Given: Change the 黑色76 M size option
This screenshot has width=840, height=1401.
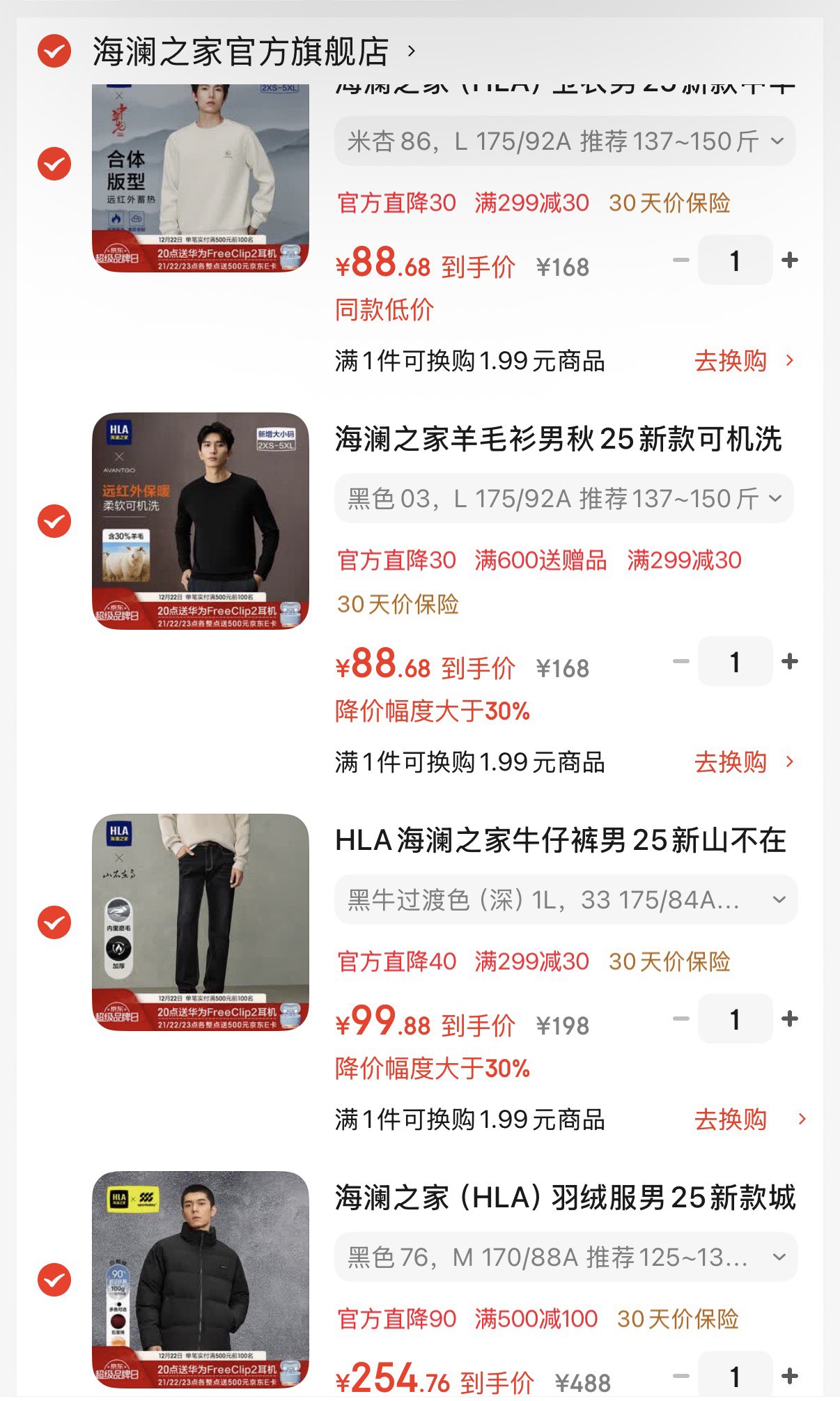Looking at the screenshot, I should click(x=564, y=1257).
